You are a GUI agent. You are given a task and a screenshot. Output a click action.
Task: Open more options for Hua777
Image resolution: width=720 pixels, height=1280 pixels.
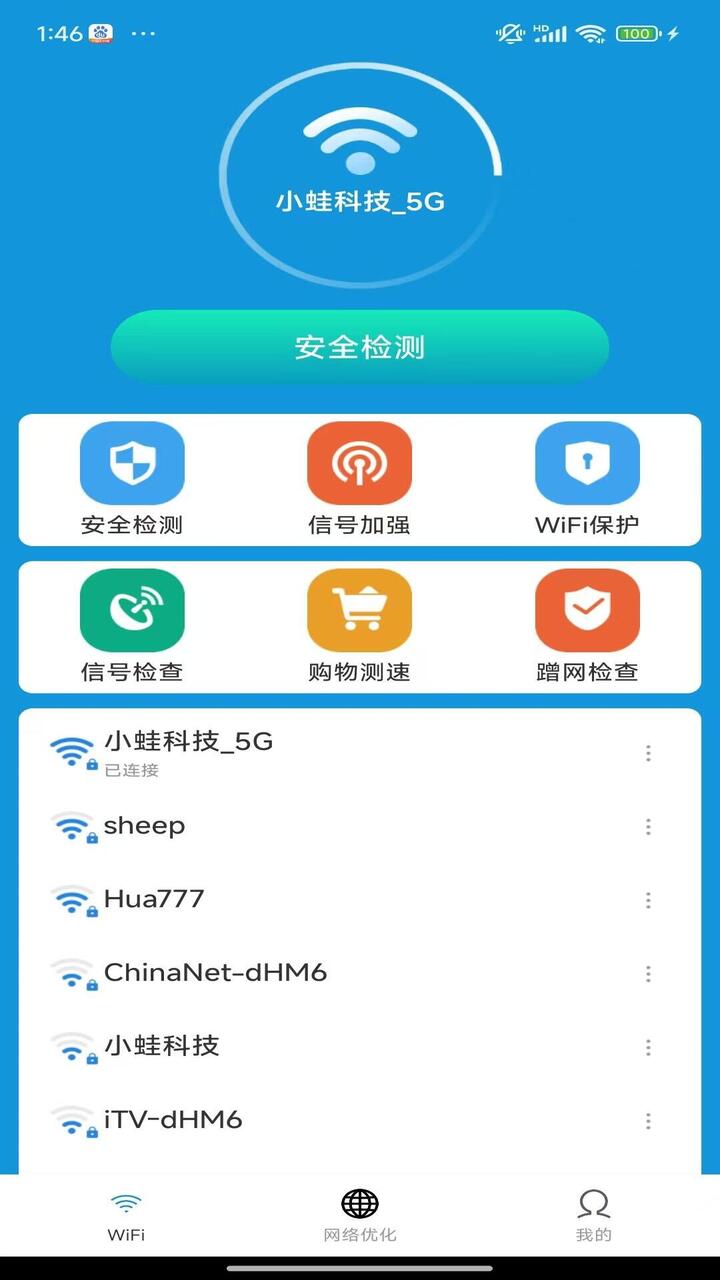click(x=648, y=900)
